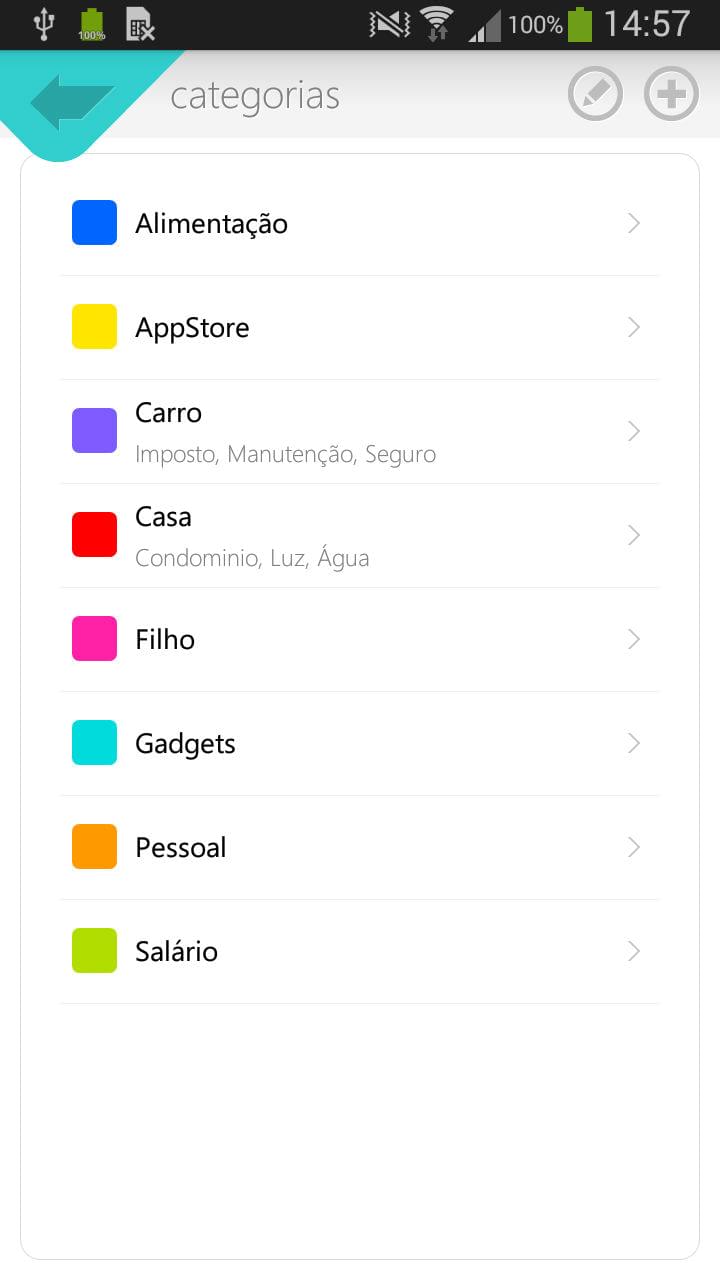This screenshot has height=1280, width=720.
Task: Add a new category with plus icon
Action: [671, 96]
